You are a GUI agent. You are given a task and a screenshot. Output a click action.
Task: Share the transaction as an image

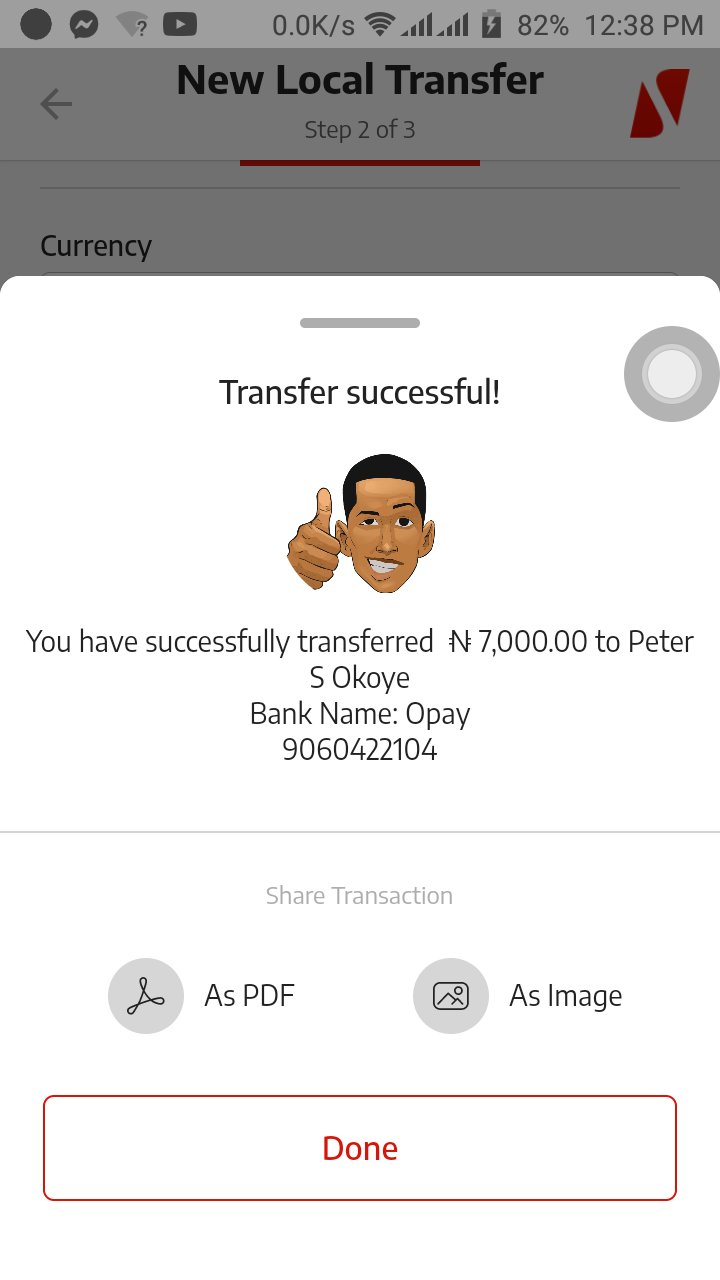(x=451, y=996)
